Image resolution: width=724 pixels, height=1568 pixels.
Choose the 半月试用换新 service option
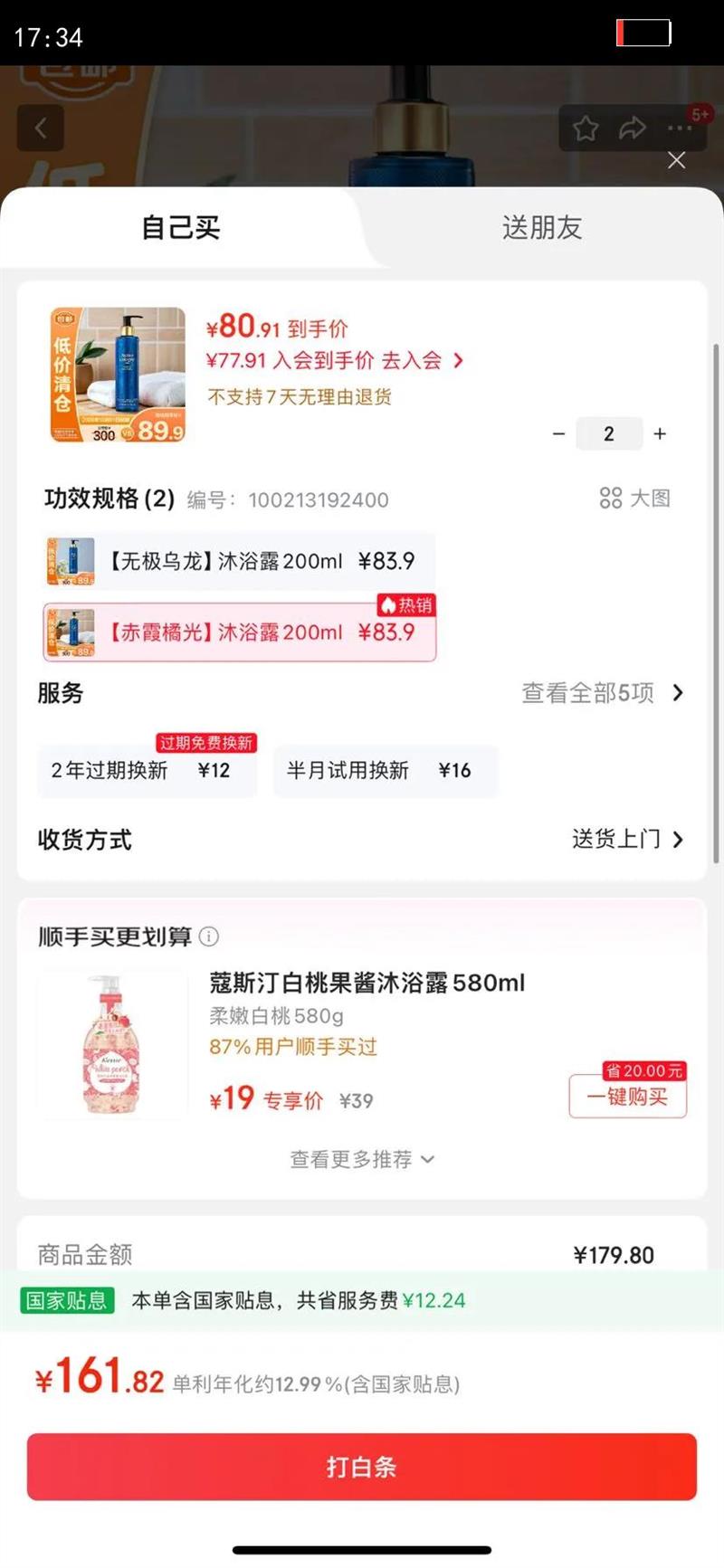[x=386, y=771]
